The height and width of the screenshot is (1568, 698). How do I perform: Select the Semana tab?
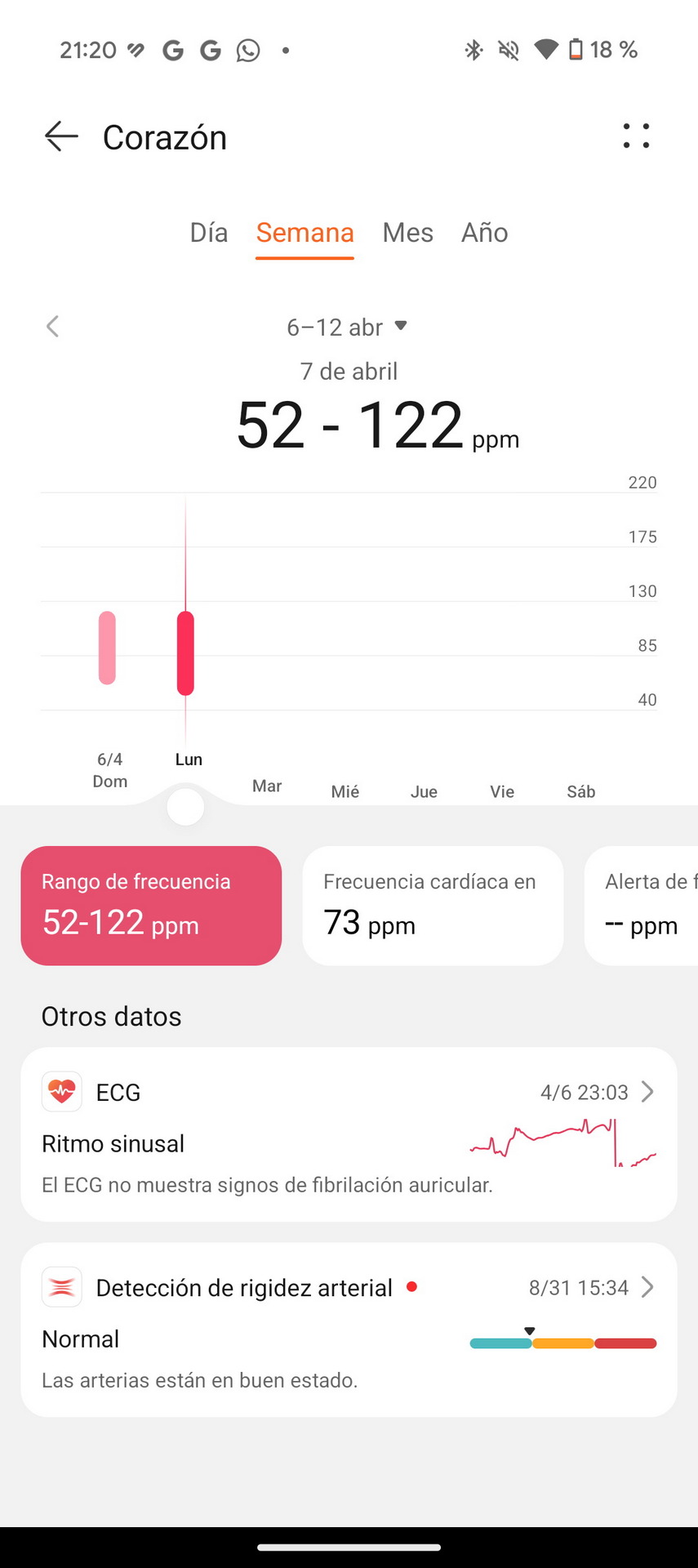pyautogui.click(x=305, y=233)
